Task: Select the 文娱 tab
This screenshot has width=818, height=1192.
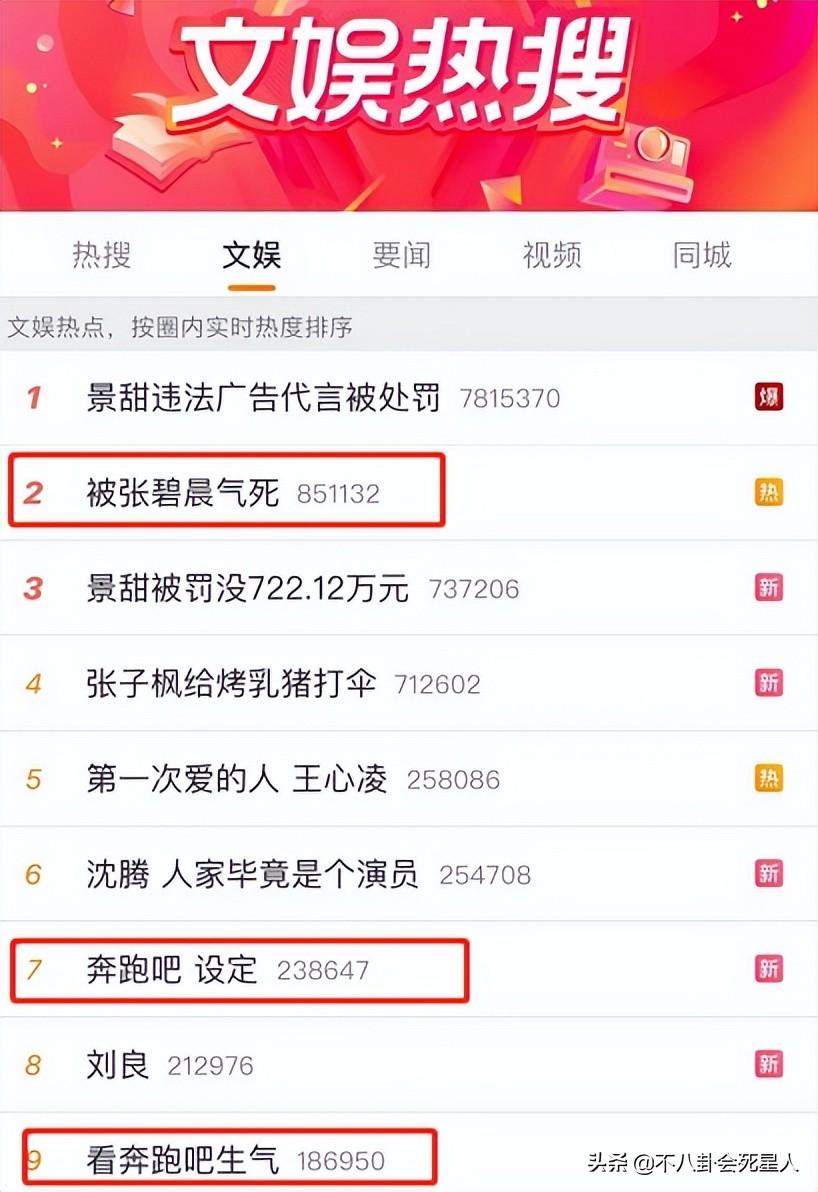Action: click(251, 256)
